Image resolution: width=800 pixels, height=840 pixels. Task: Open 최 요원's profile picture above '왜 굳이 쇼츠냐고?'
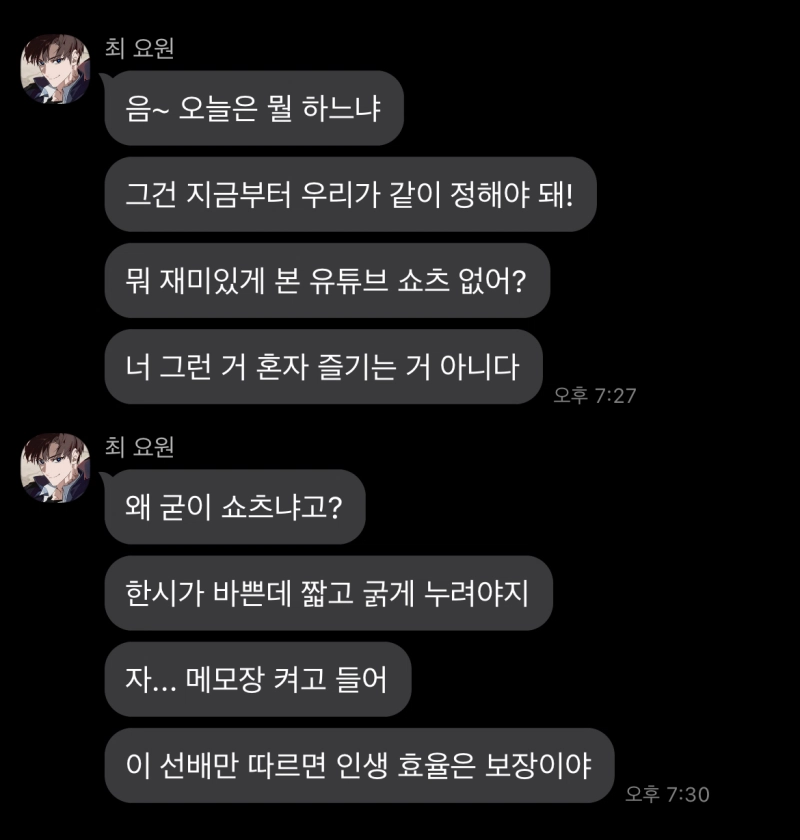56,467
